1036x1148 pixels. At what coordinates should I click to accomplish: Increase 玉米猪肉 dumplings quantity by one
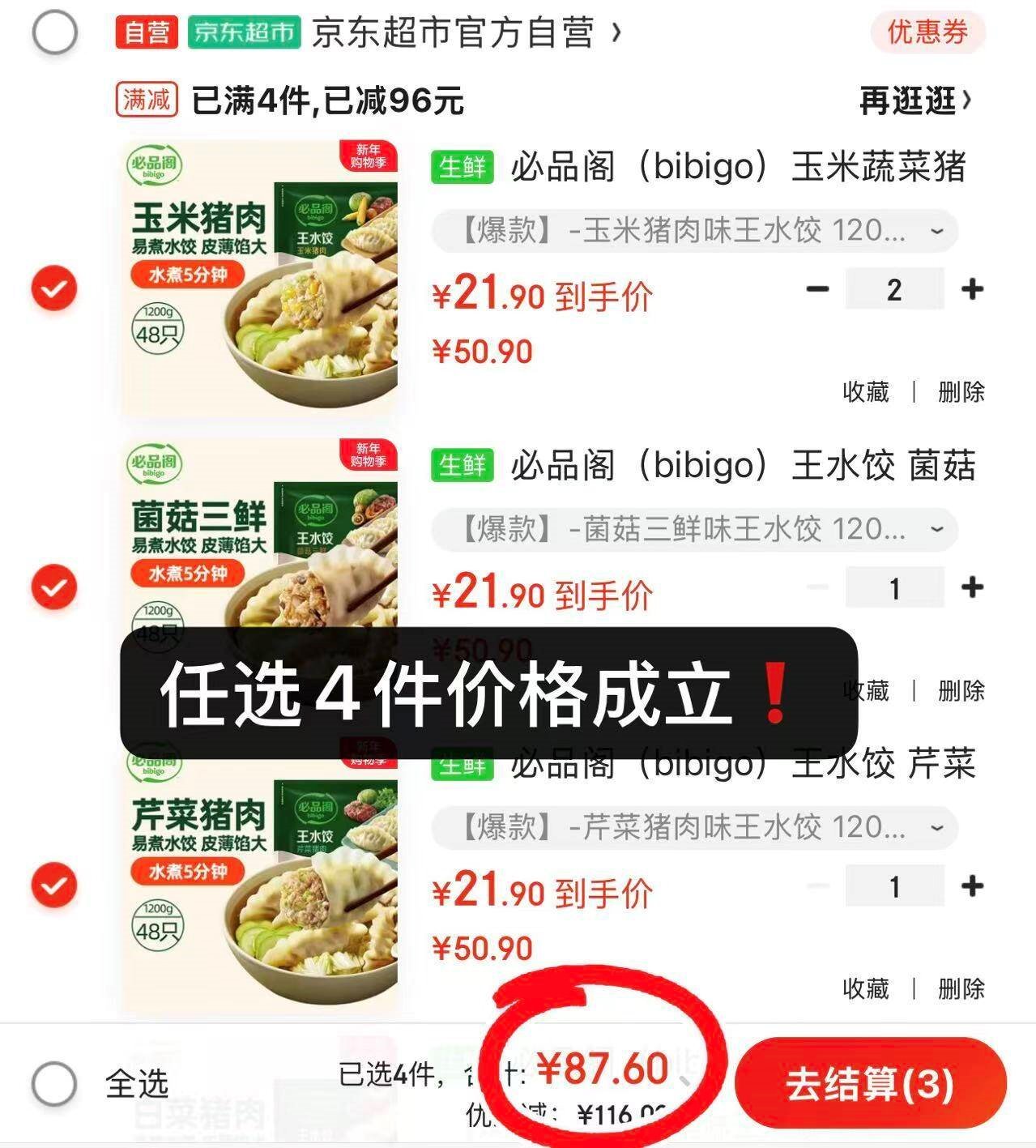[972, 288]
